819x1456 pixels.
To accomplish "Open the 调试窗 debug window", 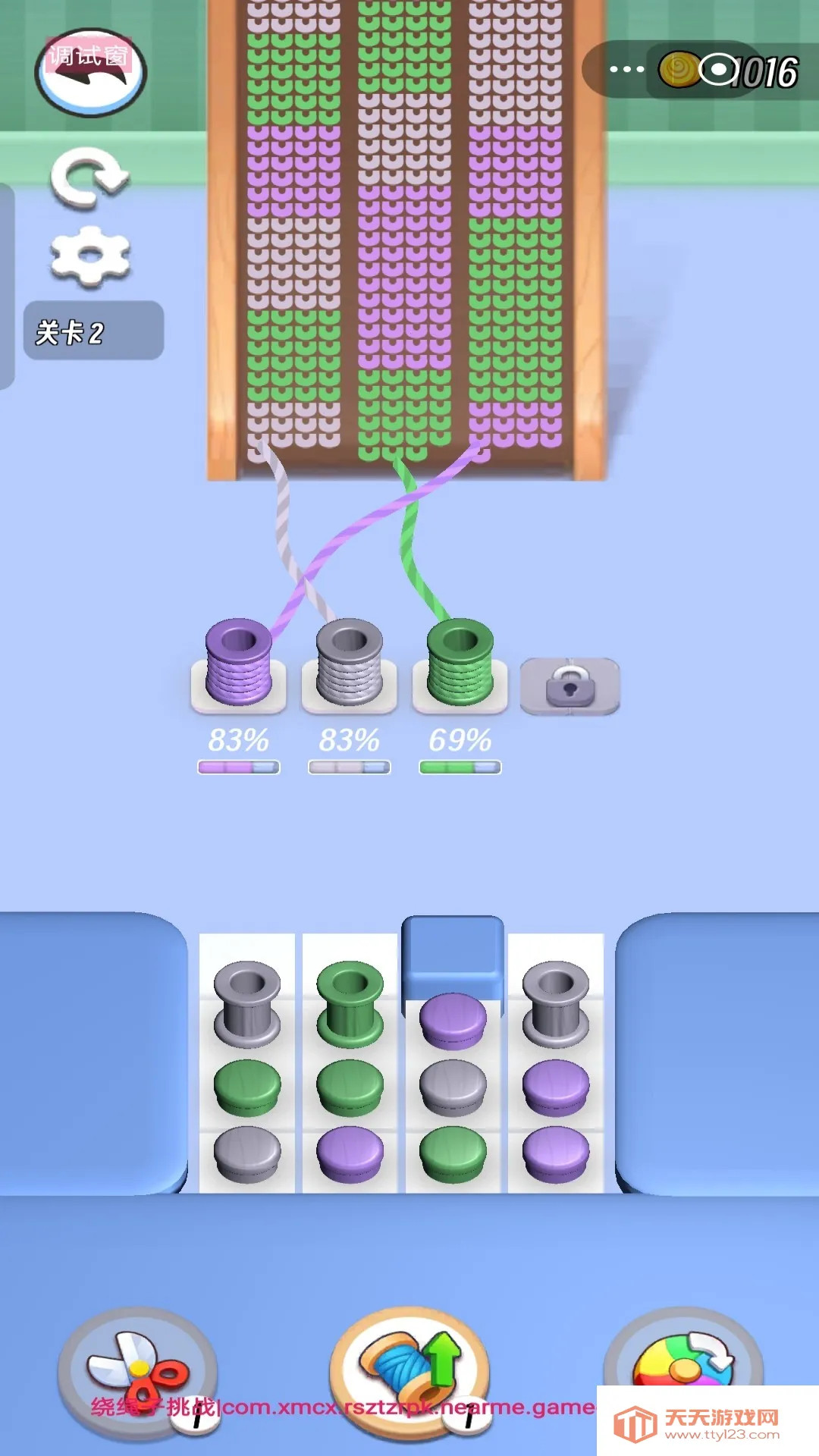I will pyautogui.click(x=90, y=72).
